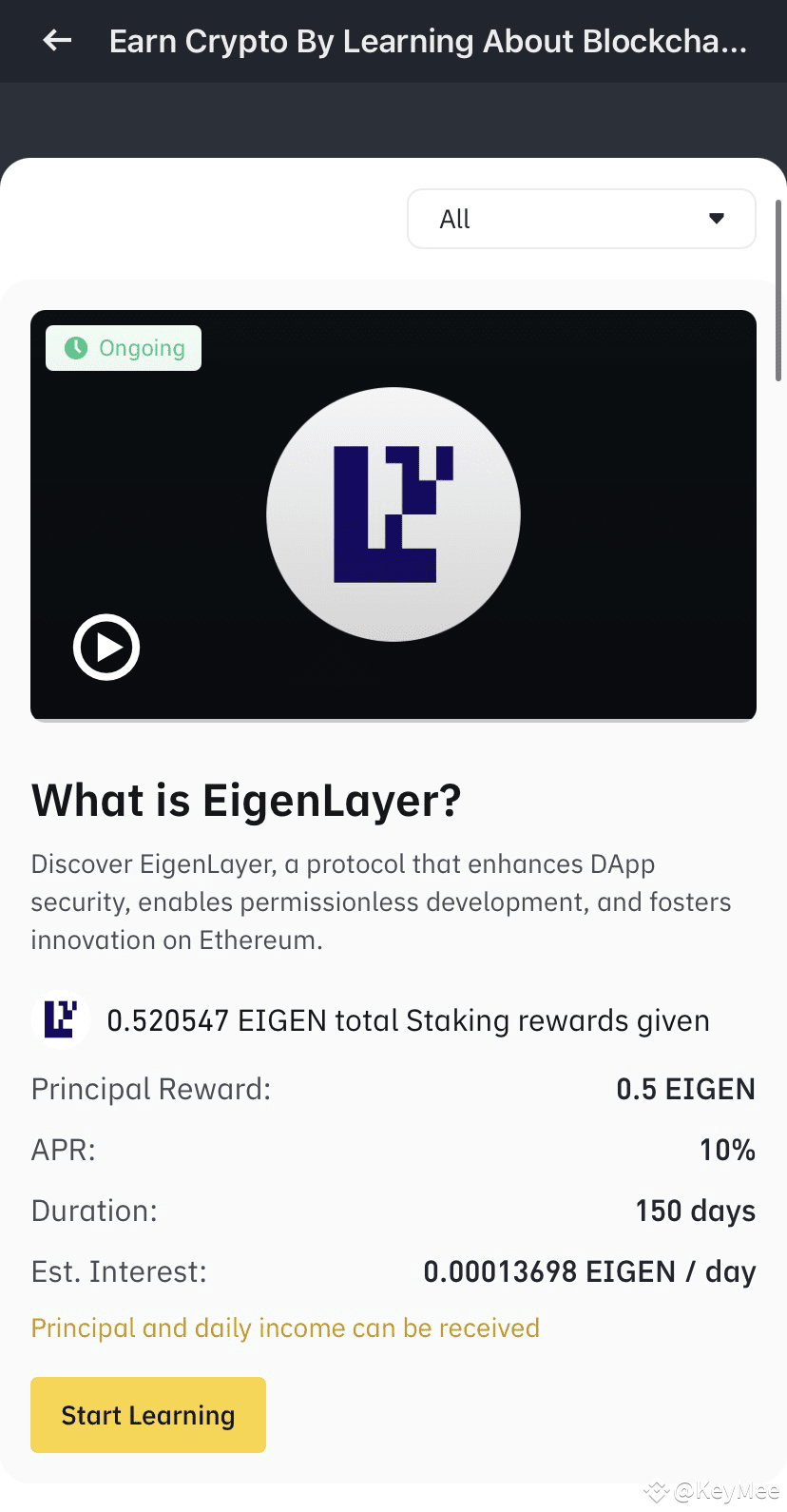Viewport: 787px width, 1512px height.
Task: Tap the Start Learning button
Action: point(147,1415)
